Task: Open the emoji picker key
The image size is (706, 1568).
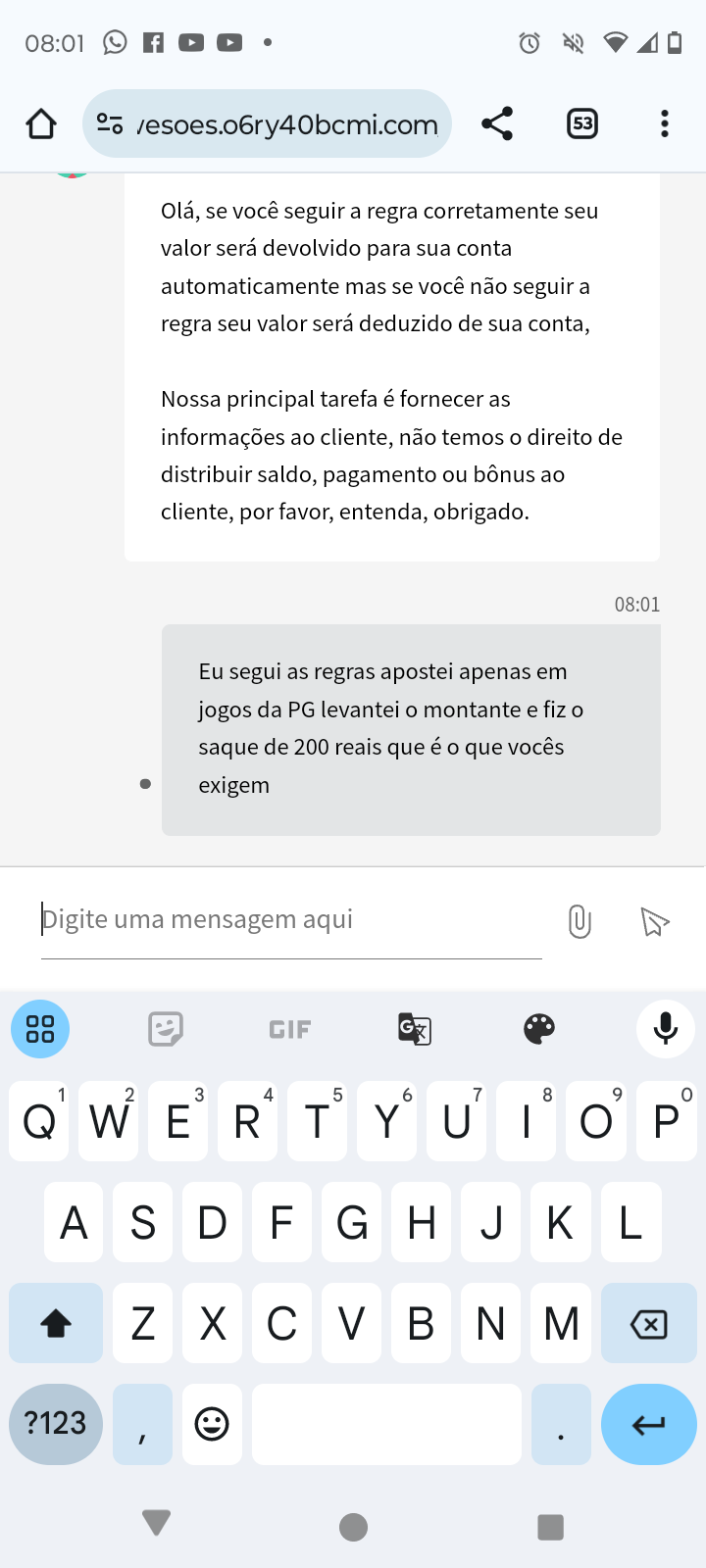Action: (212, 1424)
